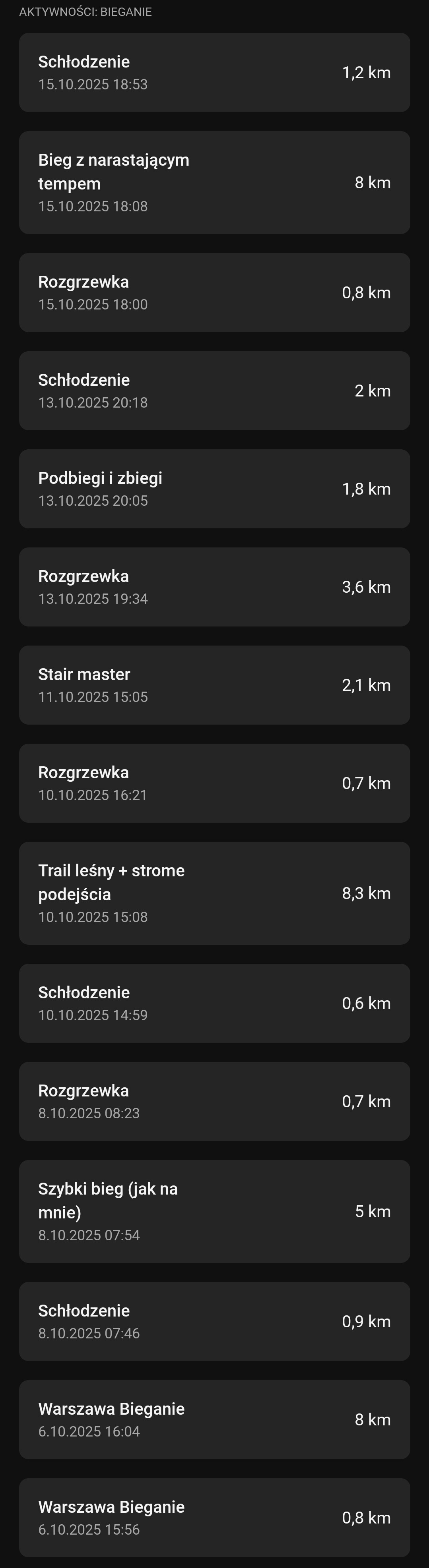Tap Rozgrzewka from 8.10.2025 08:23
Viewport: 429px width, 1568px height.
[214, 1101]
